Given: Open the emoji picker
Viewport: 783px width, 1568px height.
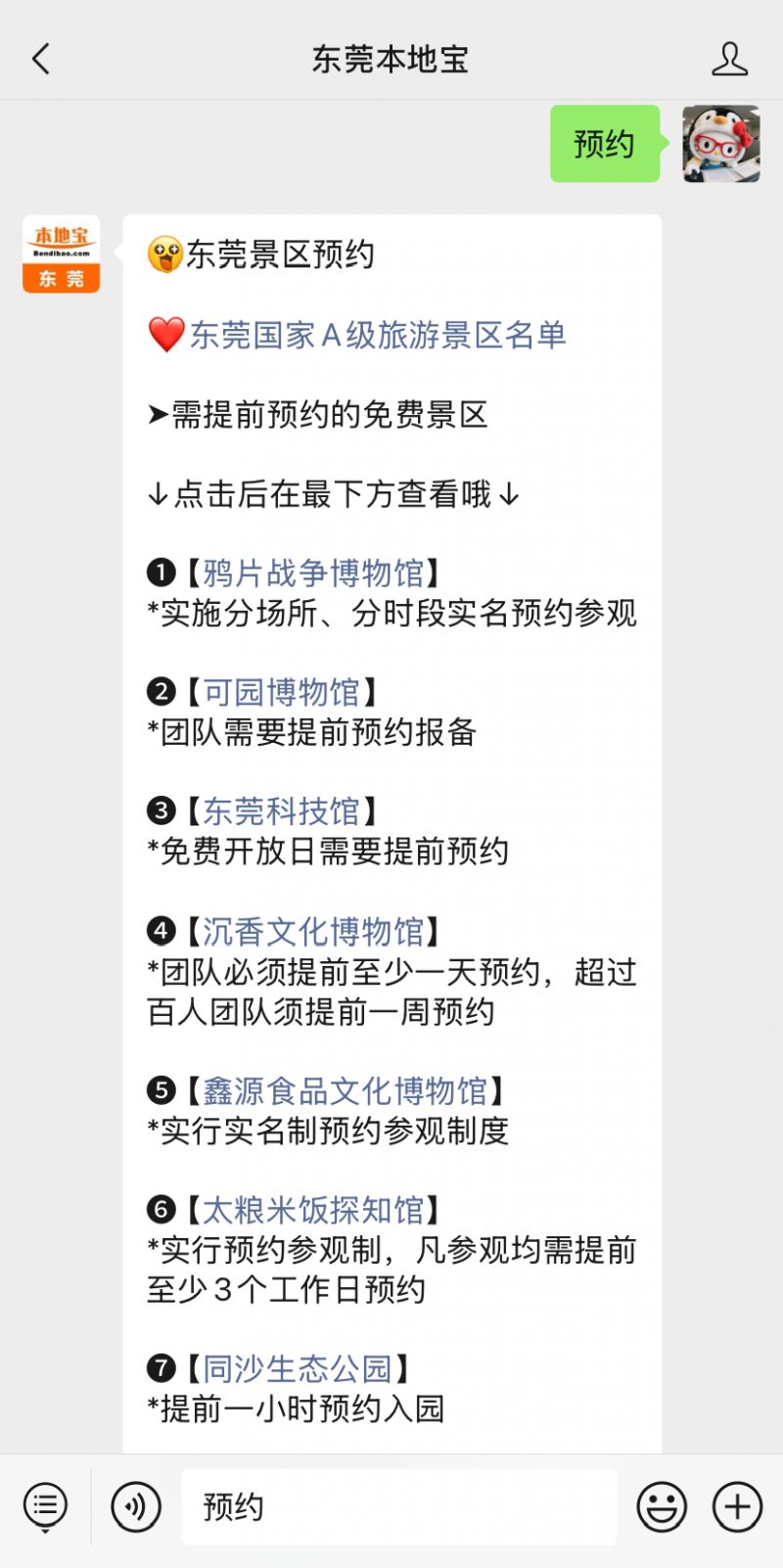Looking at the screenshot, I should [x=662, y=1505].
